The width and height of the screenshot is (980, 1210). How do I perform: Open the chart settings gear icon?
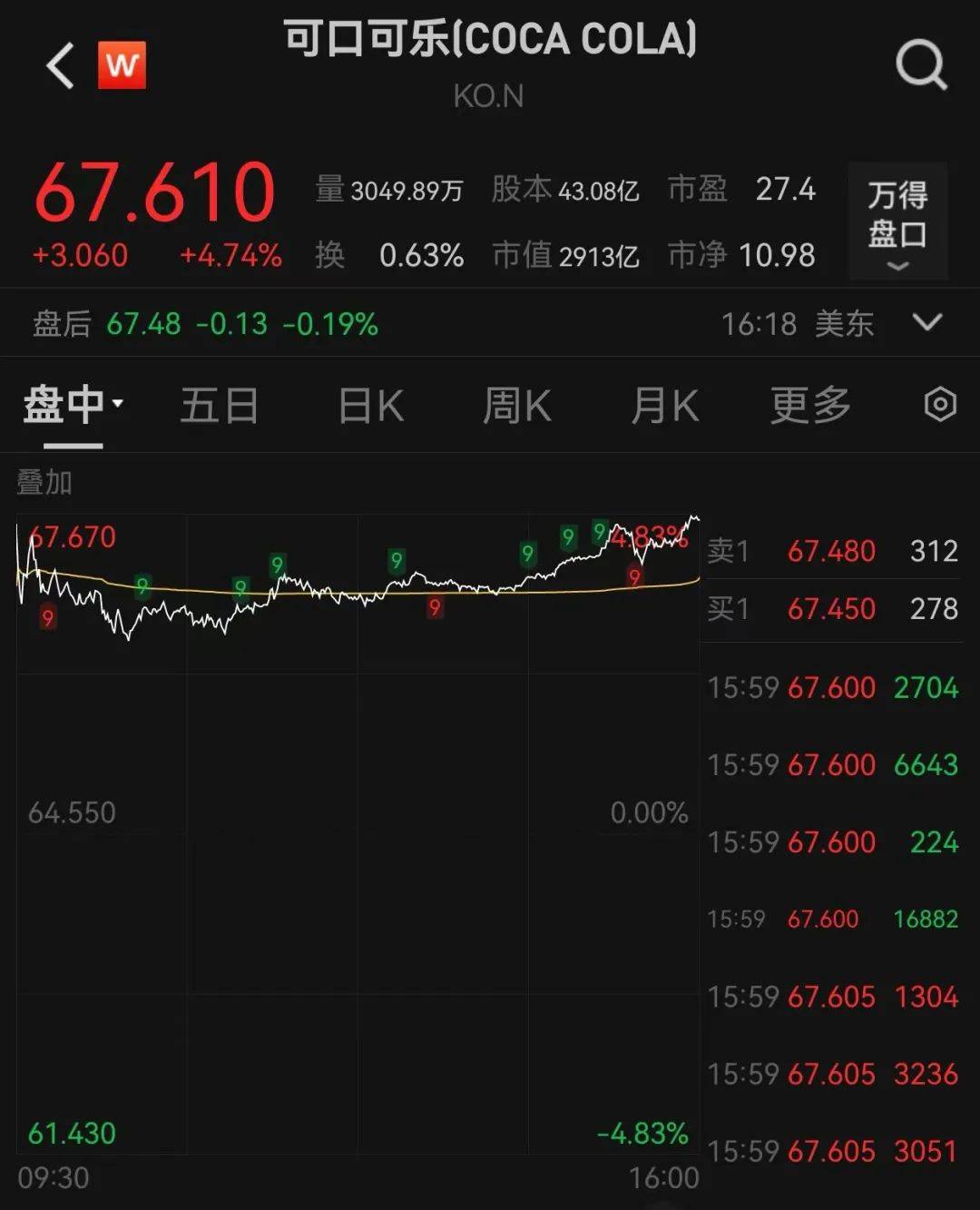[941, 405]
